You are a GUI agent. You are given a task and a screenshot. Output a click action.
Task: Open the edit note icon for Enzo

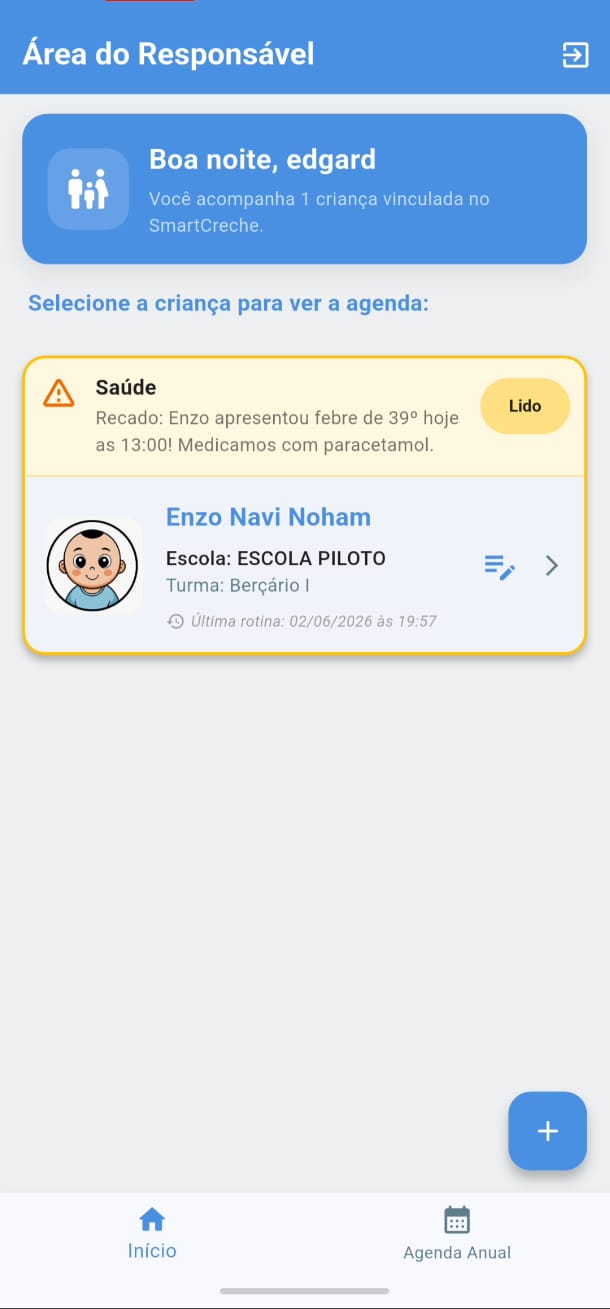coord(499,567)
